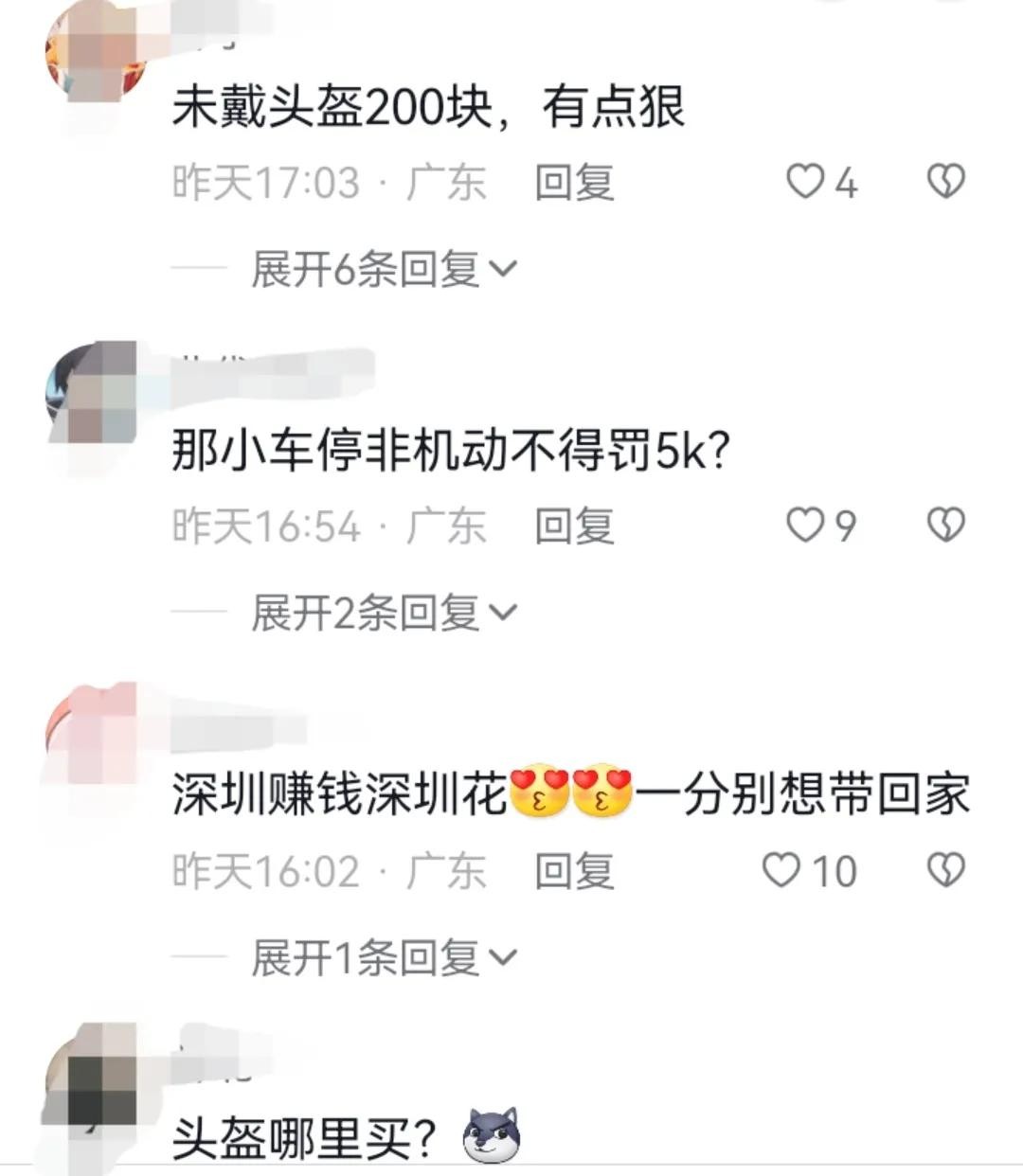Open avatar of the 头盔哪里买? commenter

click(93, 1081)
